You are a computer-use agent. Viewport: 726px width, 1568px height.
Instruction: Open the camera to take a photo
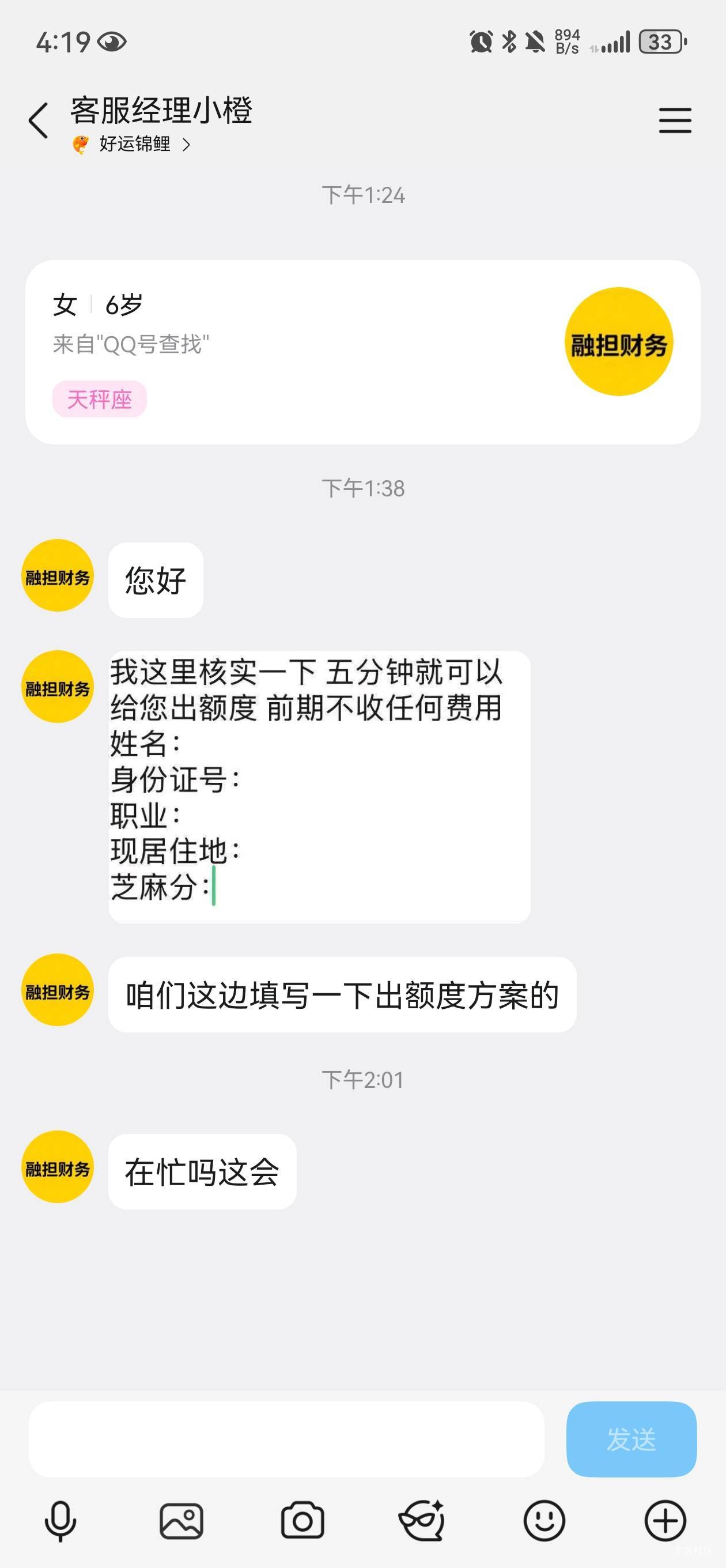click(302, 1521)
